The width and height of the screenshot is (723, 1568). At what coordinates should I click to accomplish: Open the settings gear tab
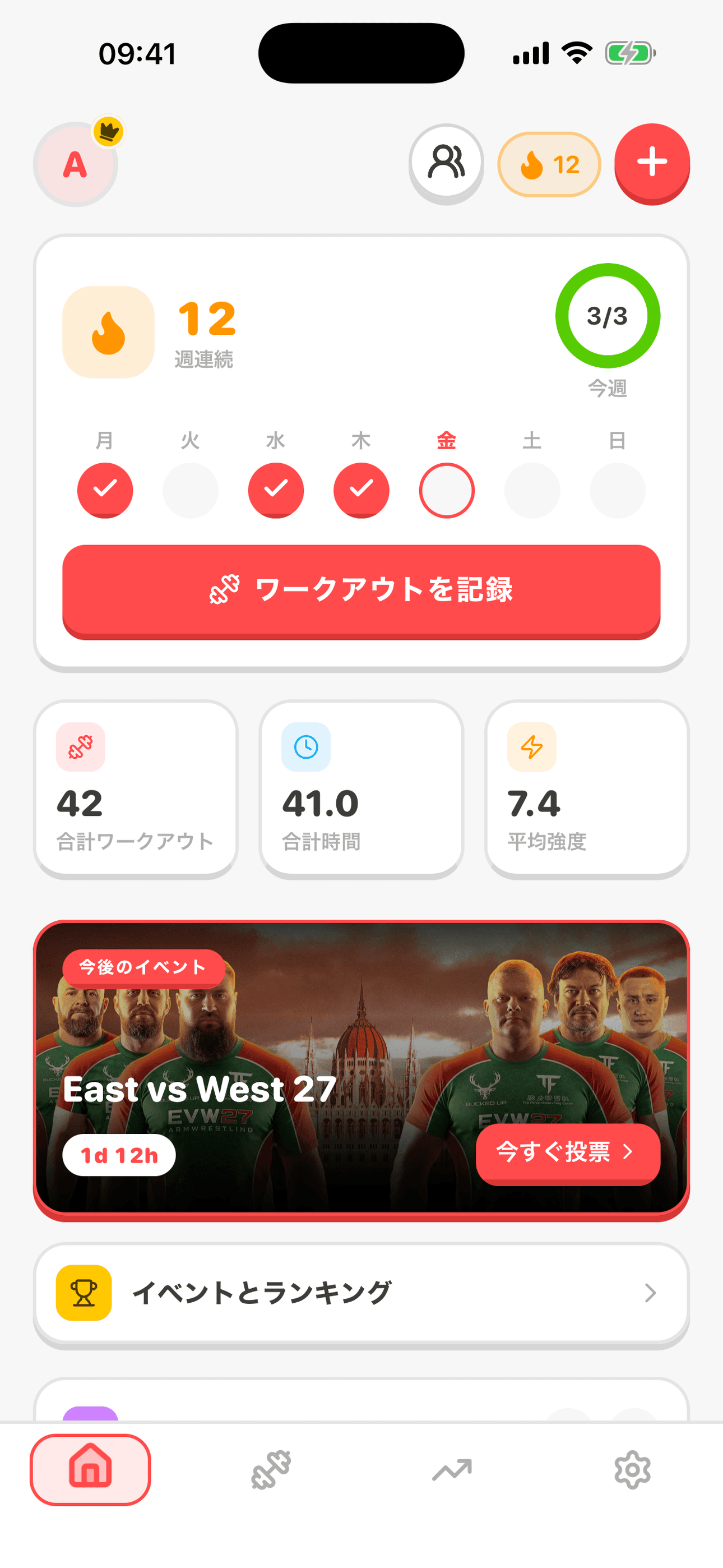(632, 1469)
